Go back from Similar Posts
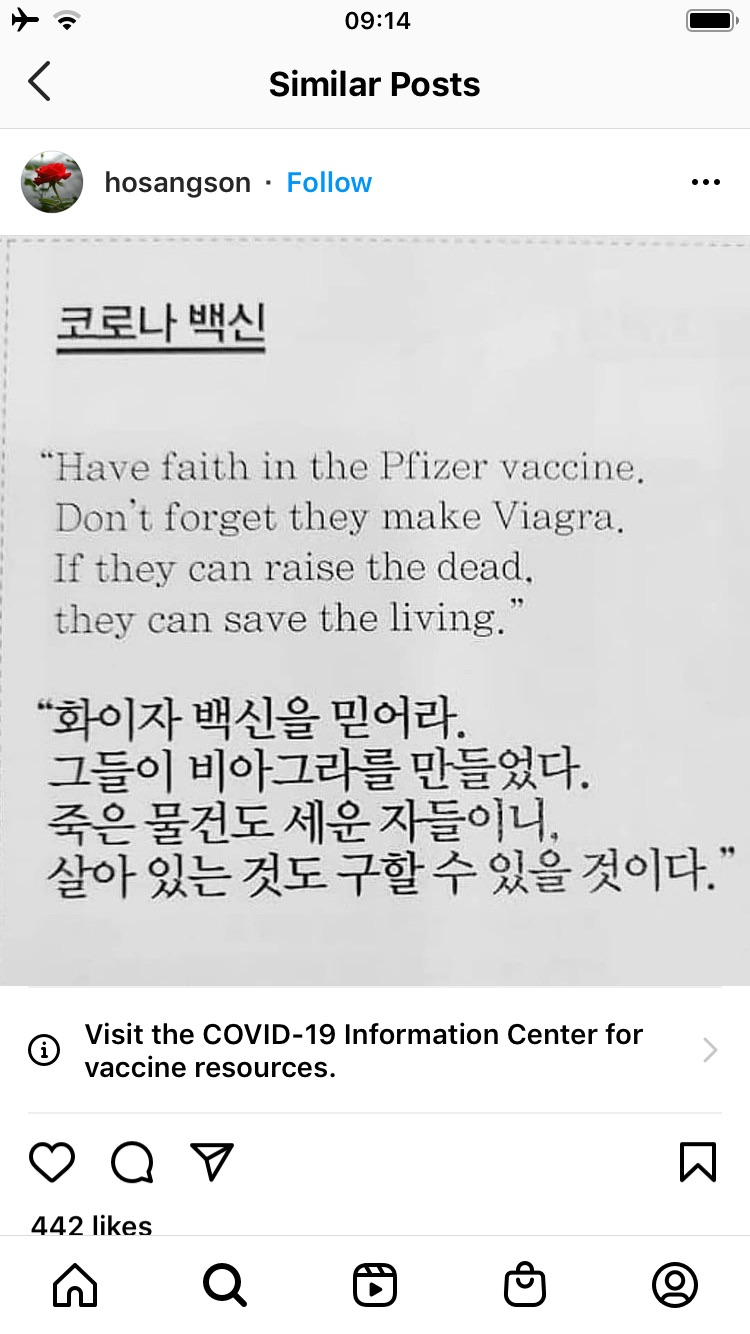Image resolution: width=750 pixels, height=1334 pixels. 39,83
